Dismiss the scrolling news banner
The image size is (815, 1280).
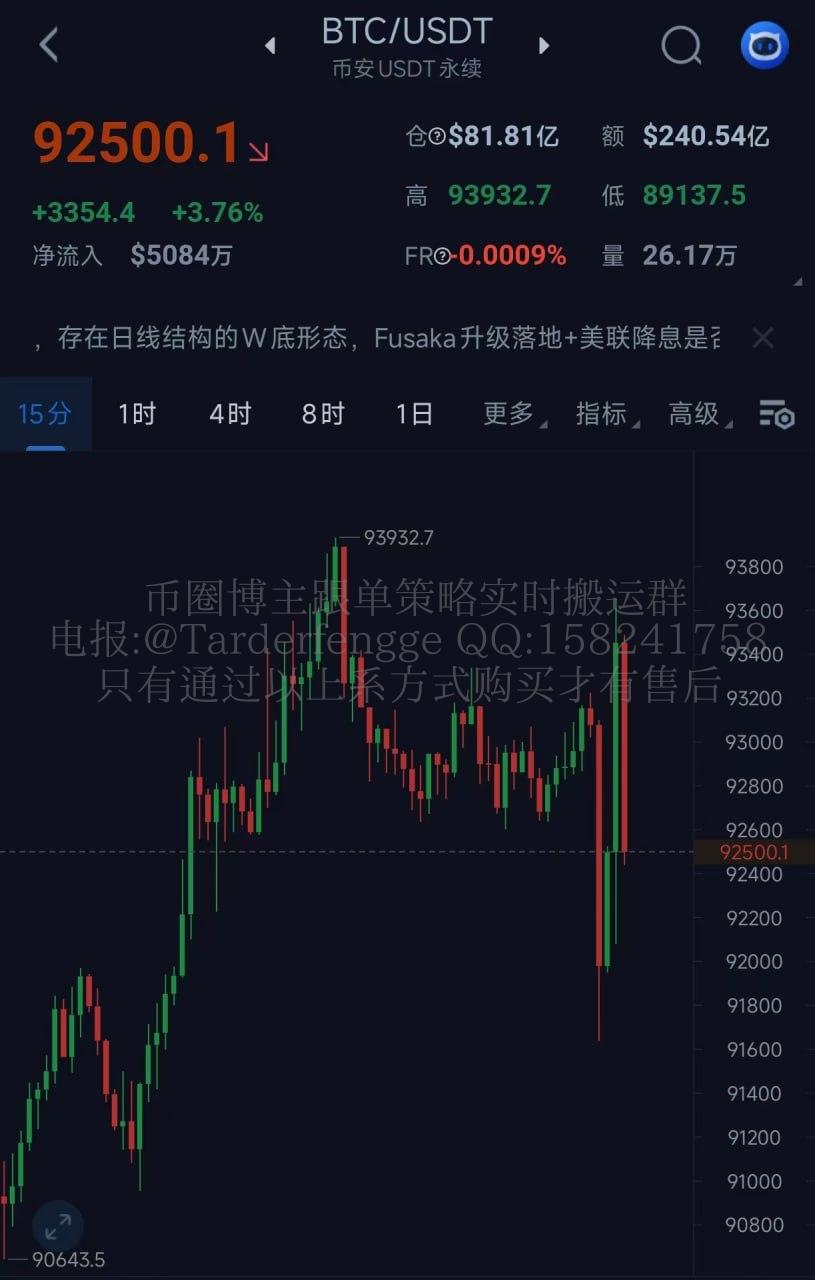pos(763,338)
